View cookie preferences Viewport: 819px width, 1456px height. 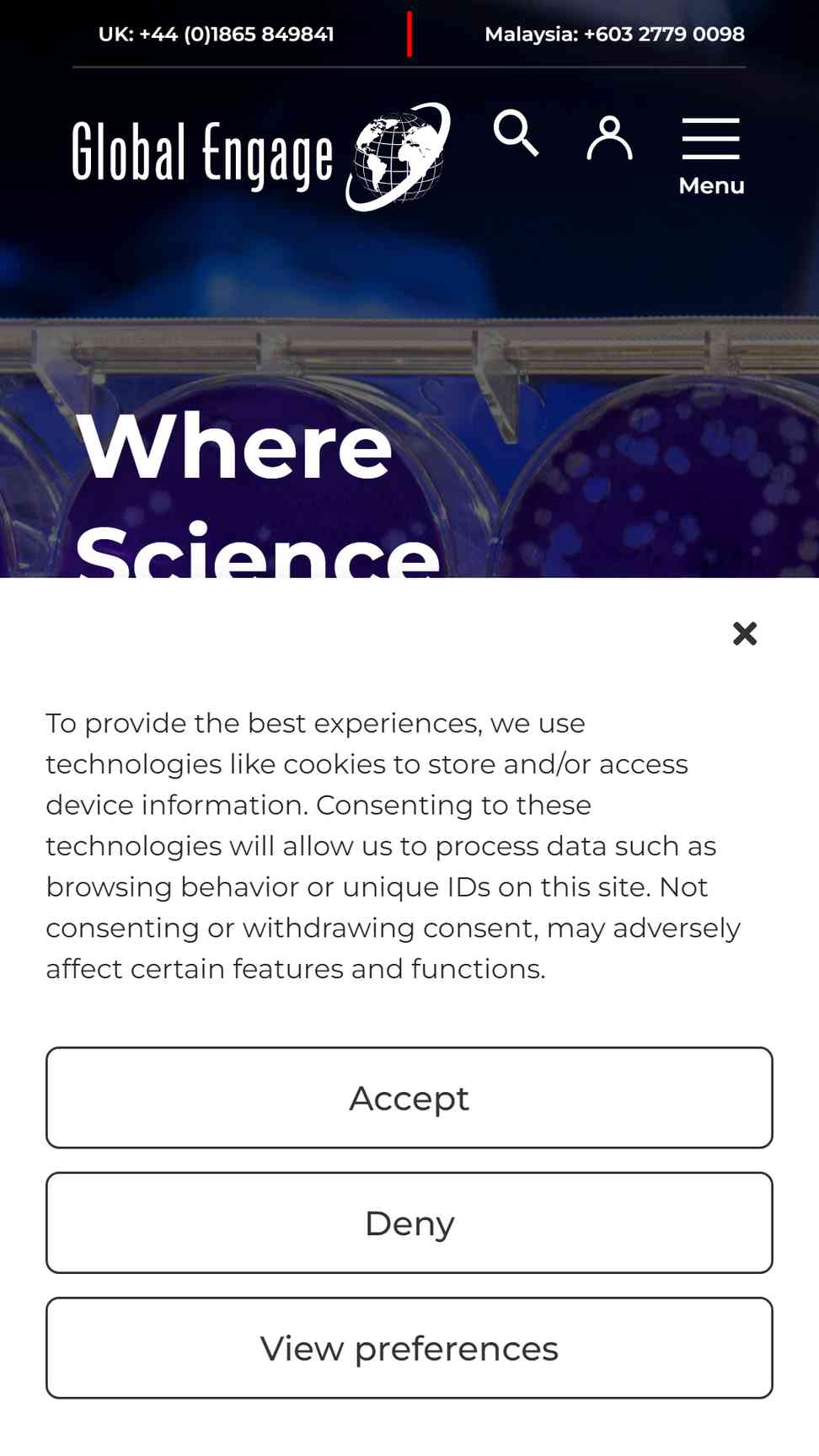[409, 1348]
